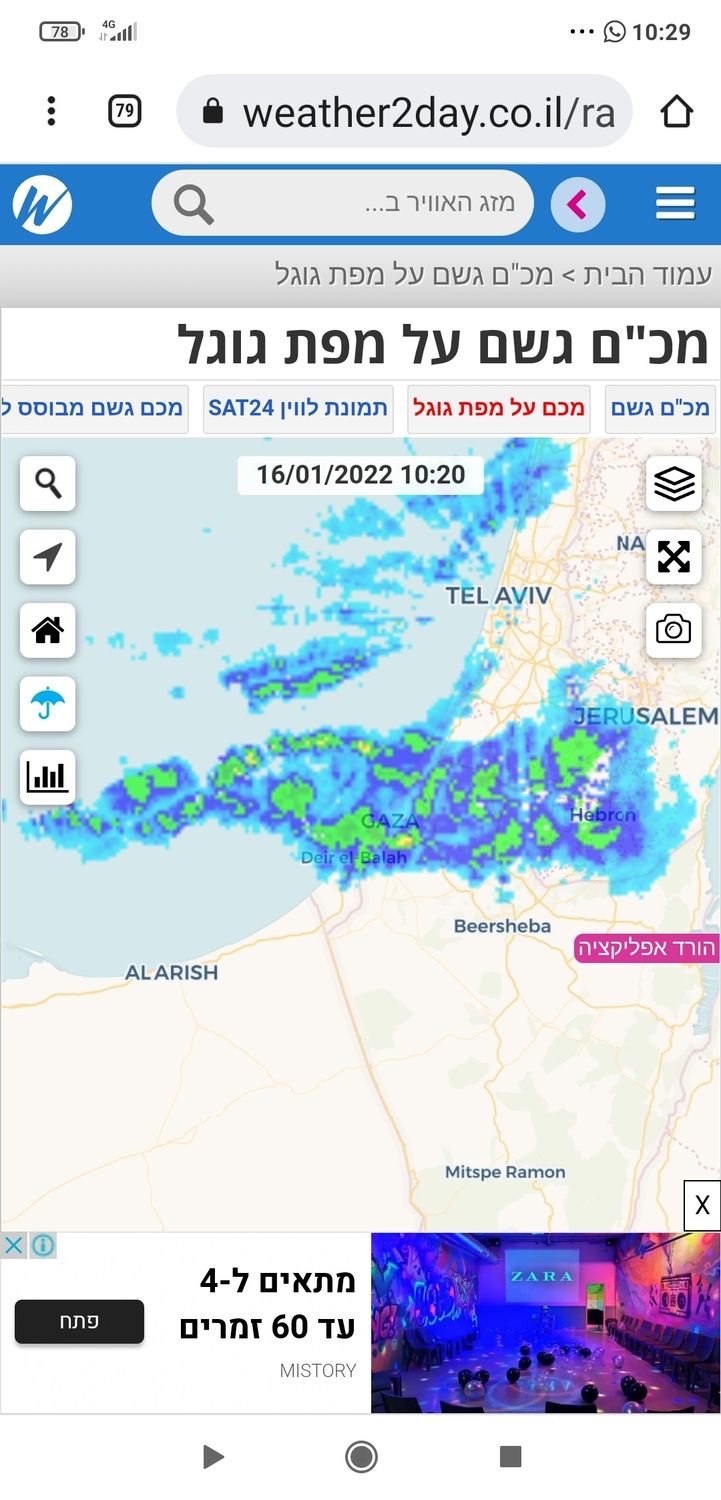Switch to the מכ"ם גשם tab
721x1500 pixels.
click(660, 409)
